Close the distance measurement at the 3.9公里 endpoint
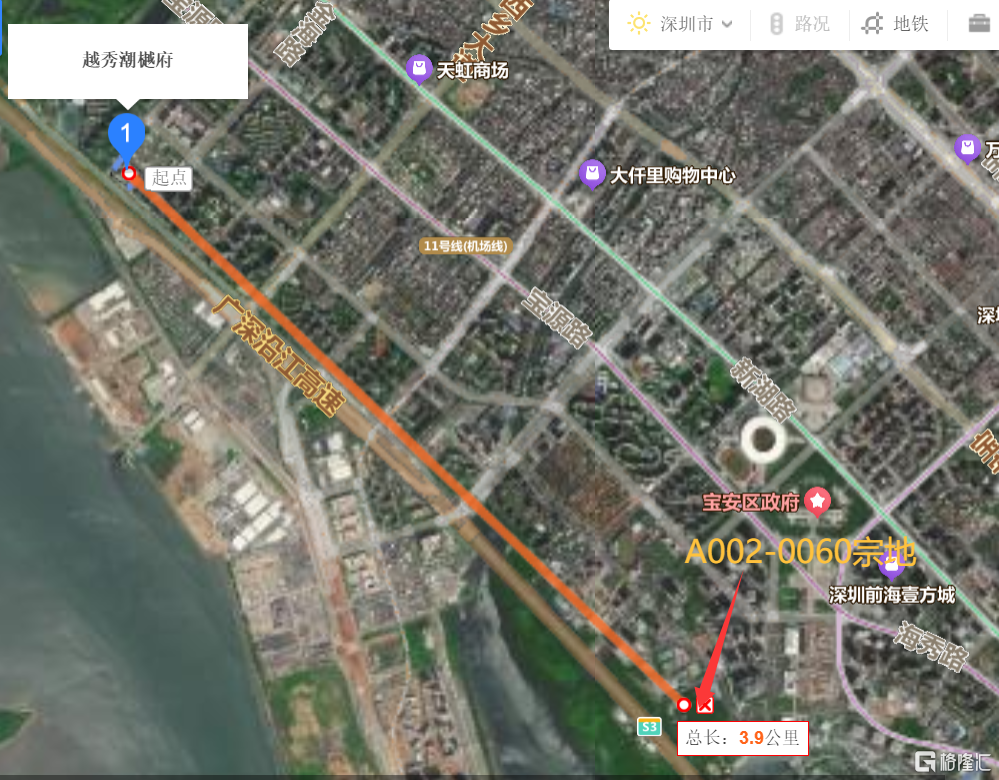Image resolution: width=999 pixels, height=780 pixels. [x=705, y=705]
